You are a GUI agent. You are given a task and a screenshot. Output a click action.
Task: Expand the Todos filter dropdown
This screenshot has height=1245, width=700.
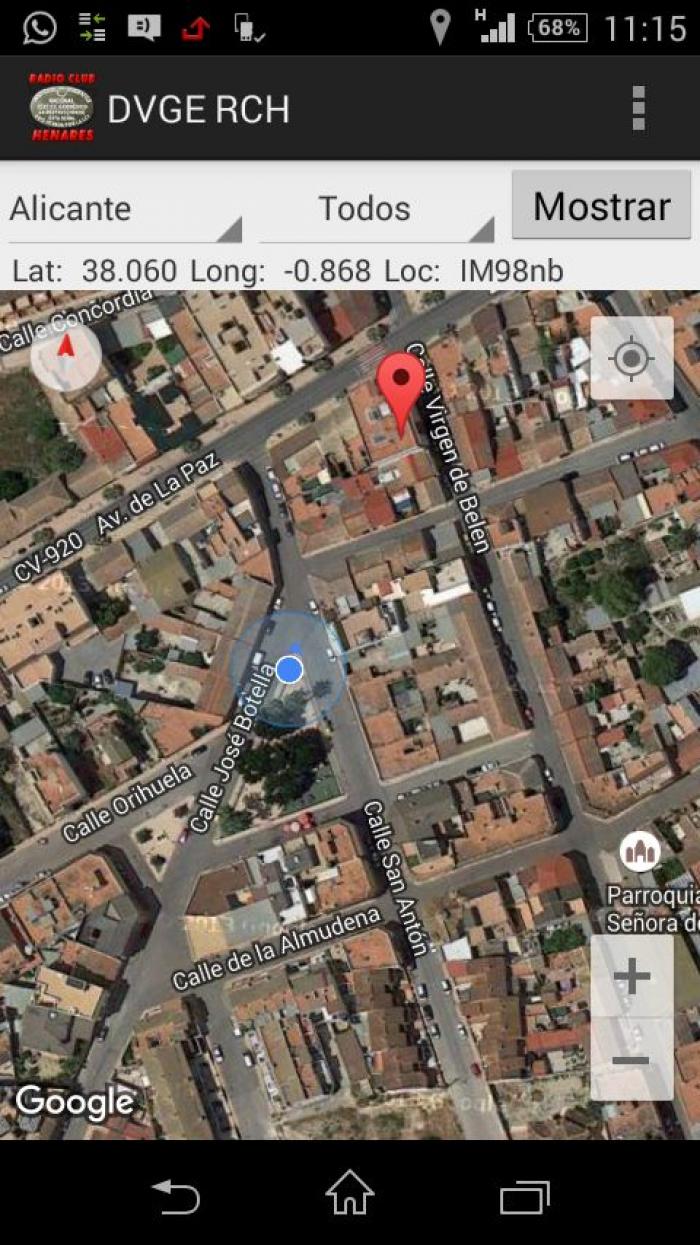[x=377, y=208]
